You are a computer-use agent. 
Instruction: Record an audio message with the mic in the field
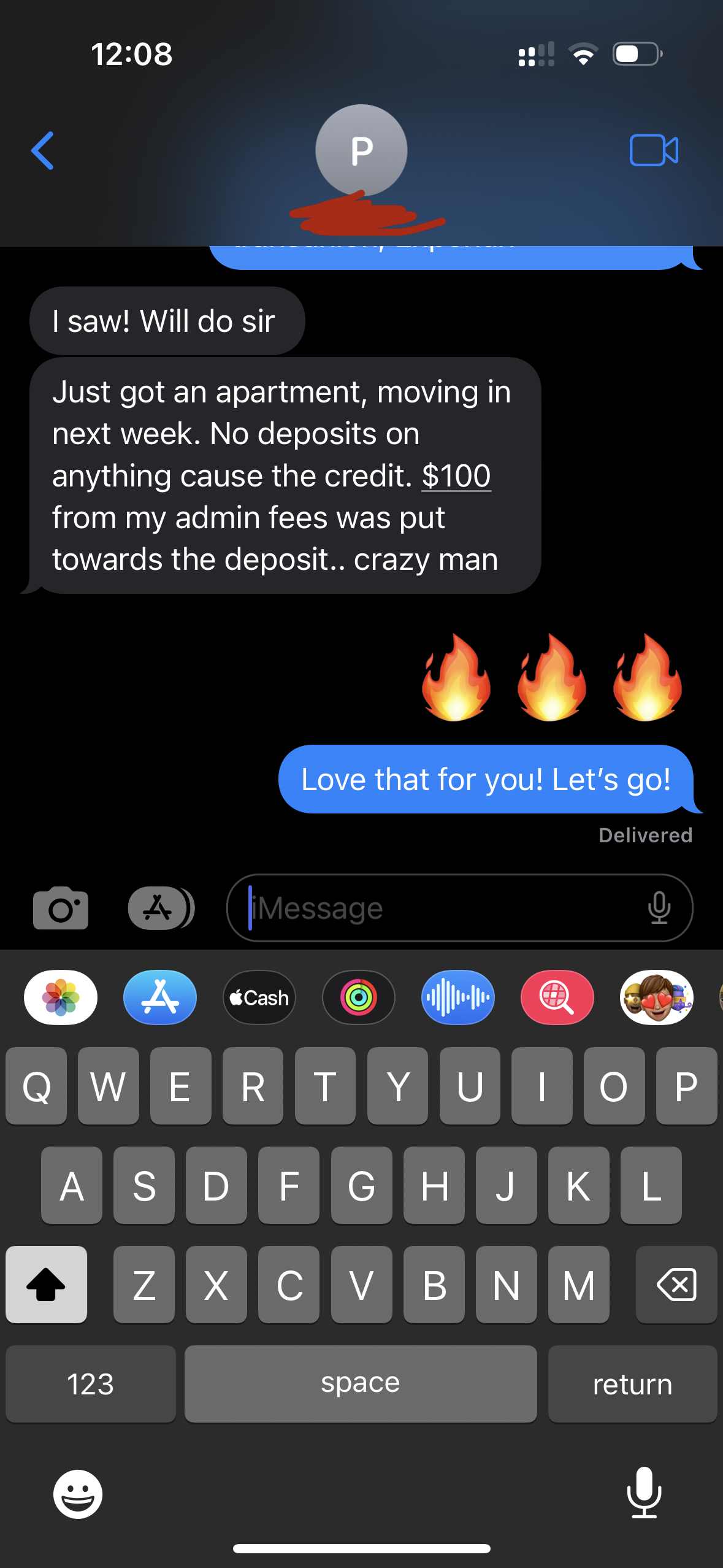coord(659,908)
